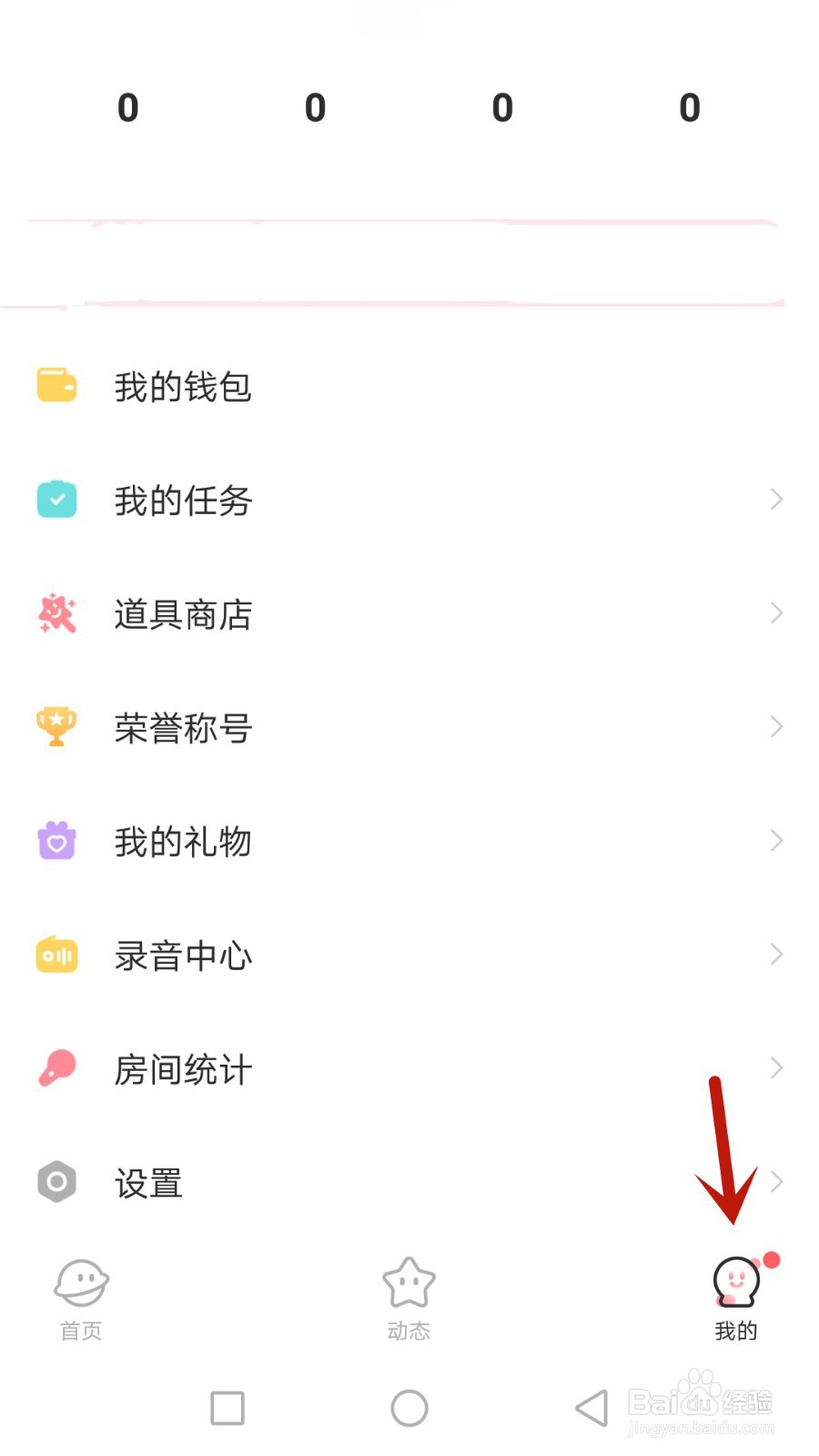Select the pink microphone icon for 房间统计
The height and width of the screenshot is (1456, 819).
point(56,1068)
